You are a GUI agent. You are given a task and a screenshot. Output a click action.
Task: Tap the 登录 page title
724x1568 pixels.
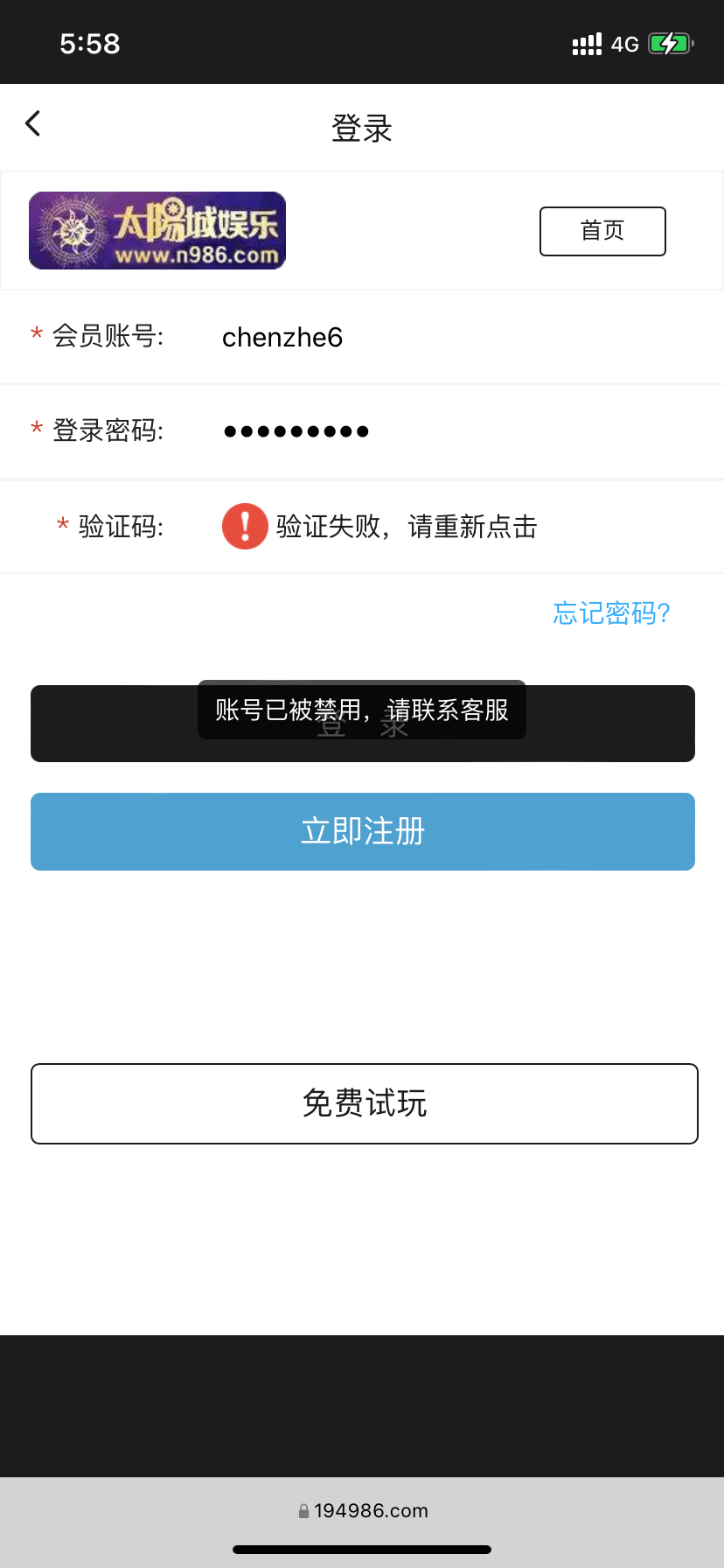[x=362, y=127]
